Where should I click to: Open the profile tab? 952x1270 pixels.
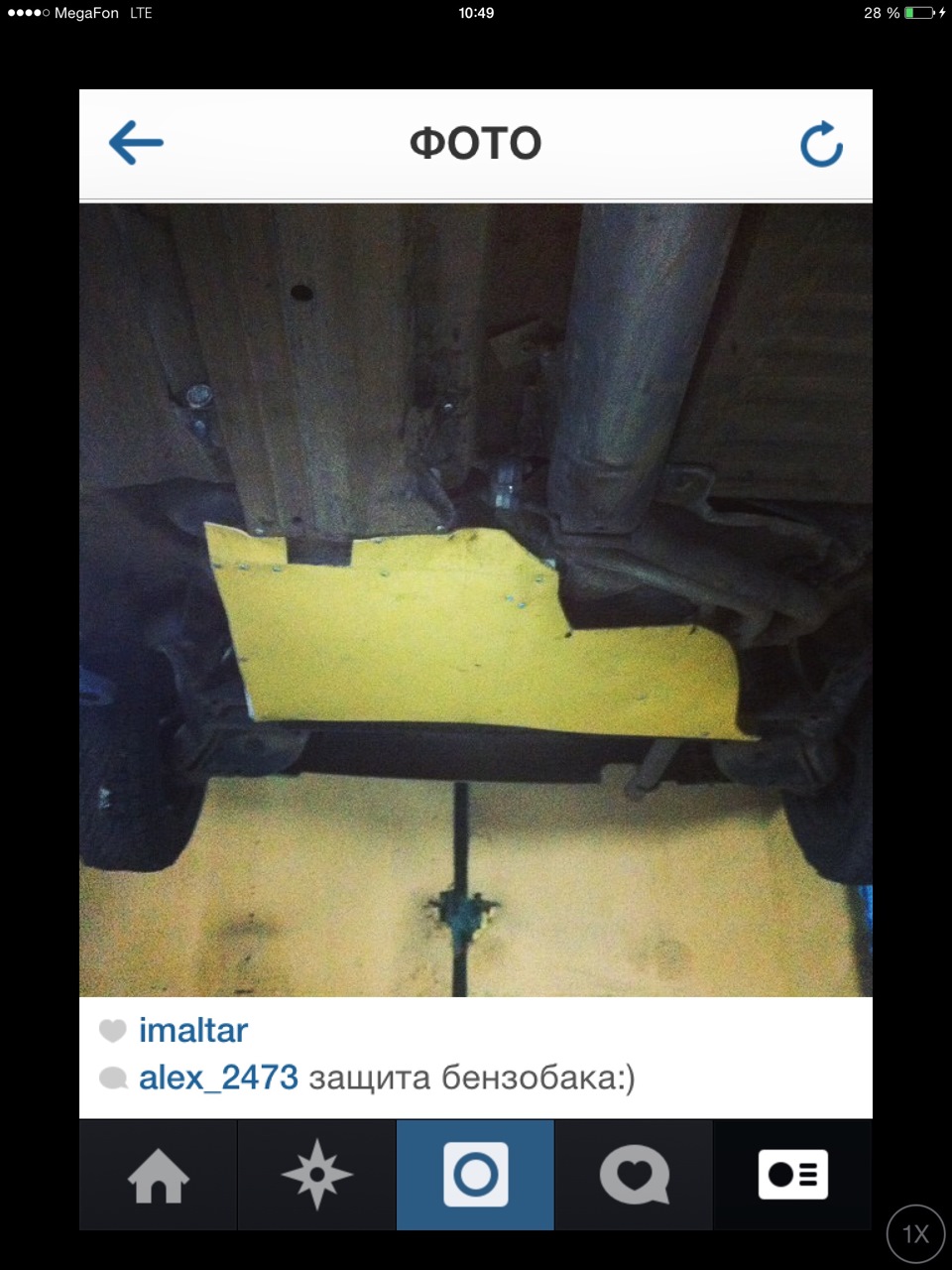[x=792, y=1176]
